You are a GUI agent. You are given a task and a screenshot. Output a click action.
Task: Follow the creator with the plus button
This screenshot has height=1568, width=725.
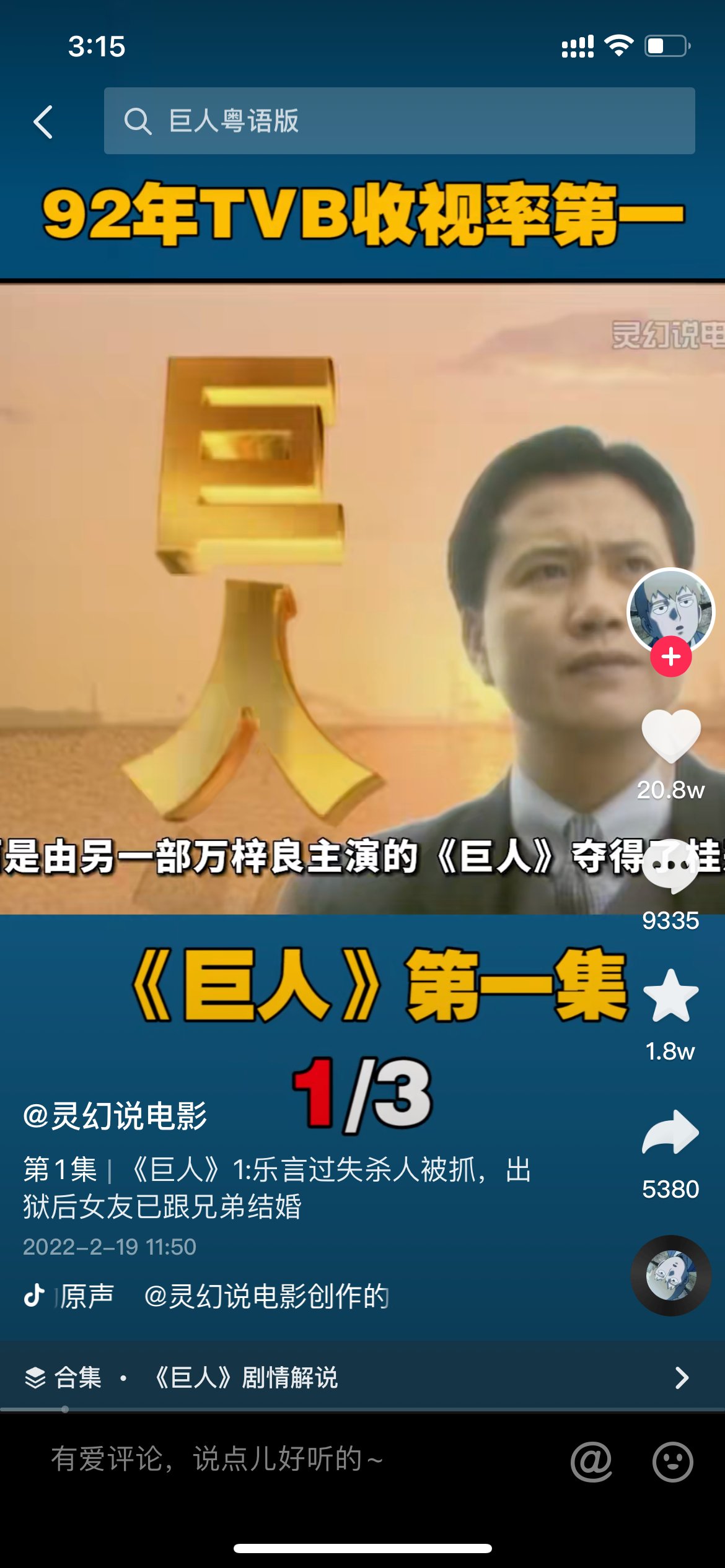pos(670,657)
